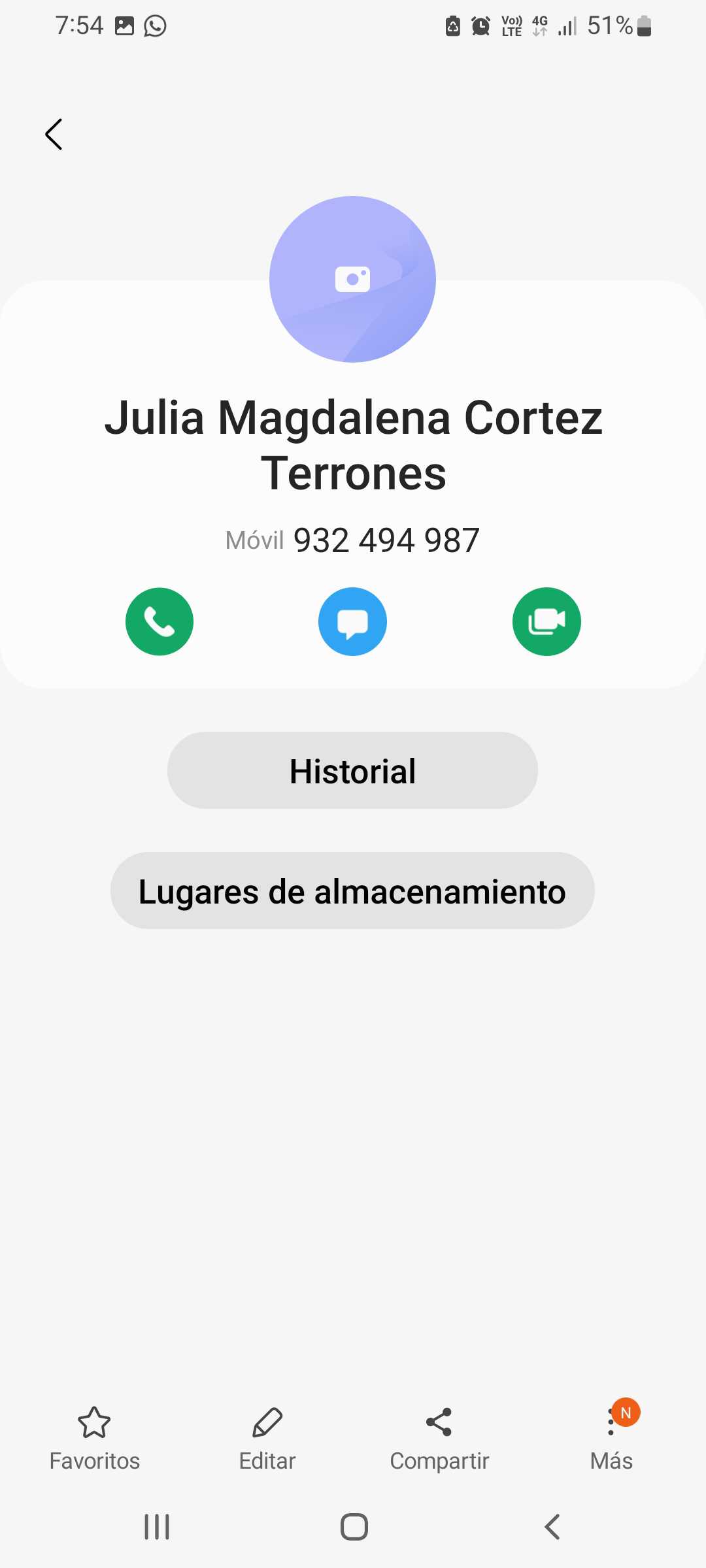The image size is (706, 1568).
Task: Go back using the top-left arrow
Action: [x=54, y=135]
